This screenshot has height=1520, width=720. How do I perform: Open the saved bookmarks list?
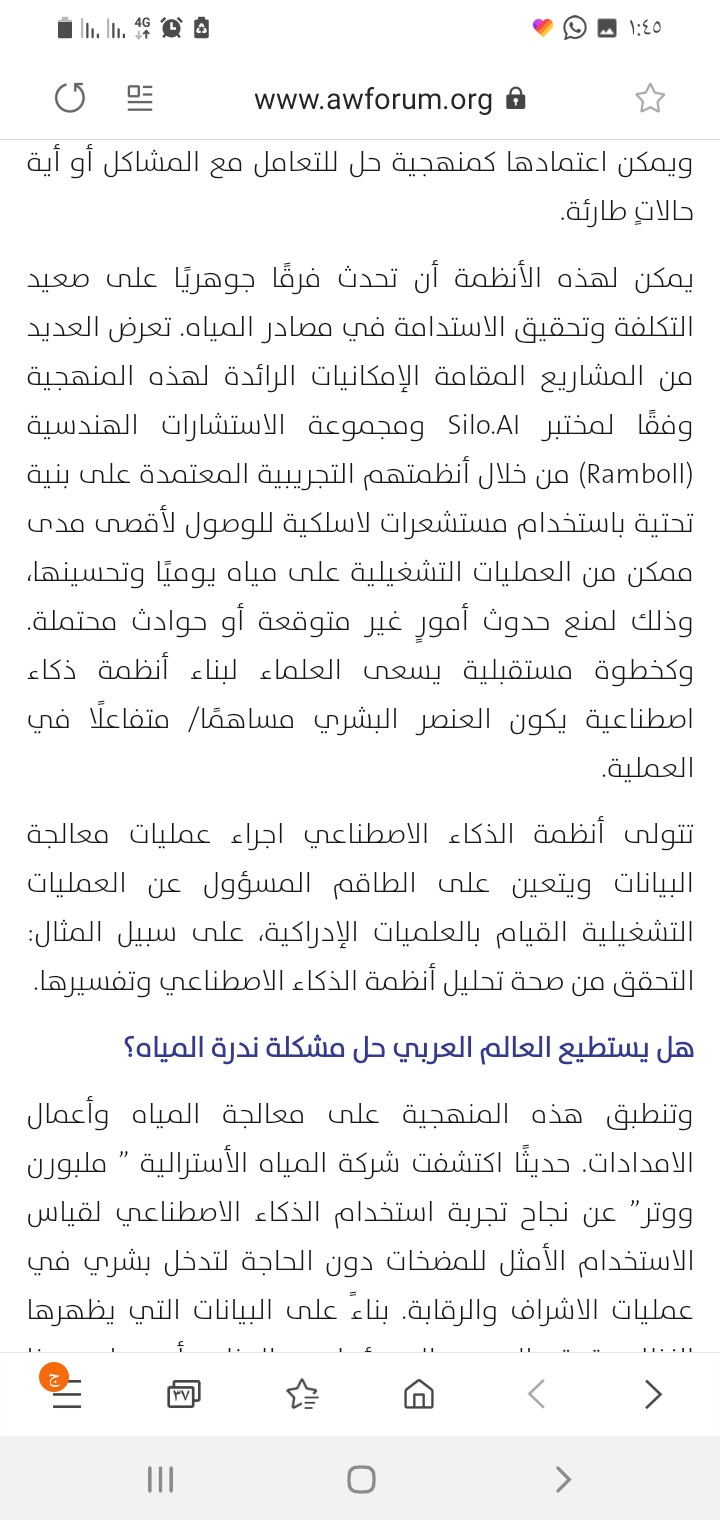(302, 1394)
